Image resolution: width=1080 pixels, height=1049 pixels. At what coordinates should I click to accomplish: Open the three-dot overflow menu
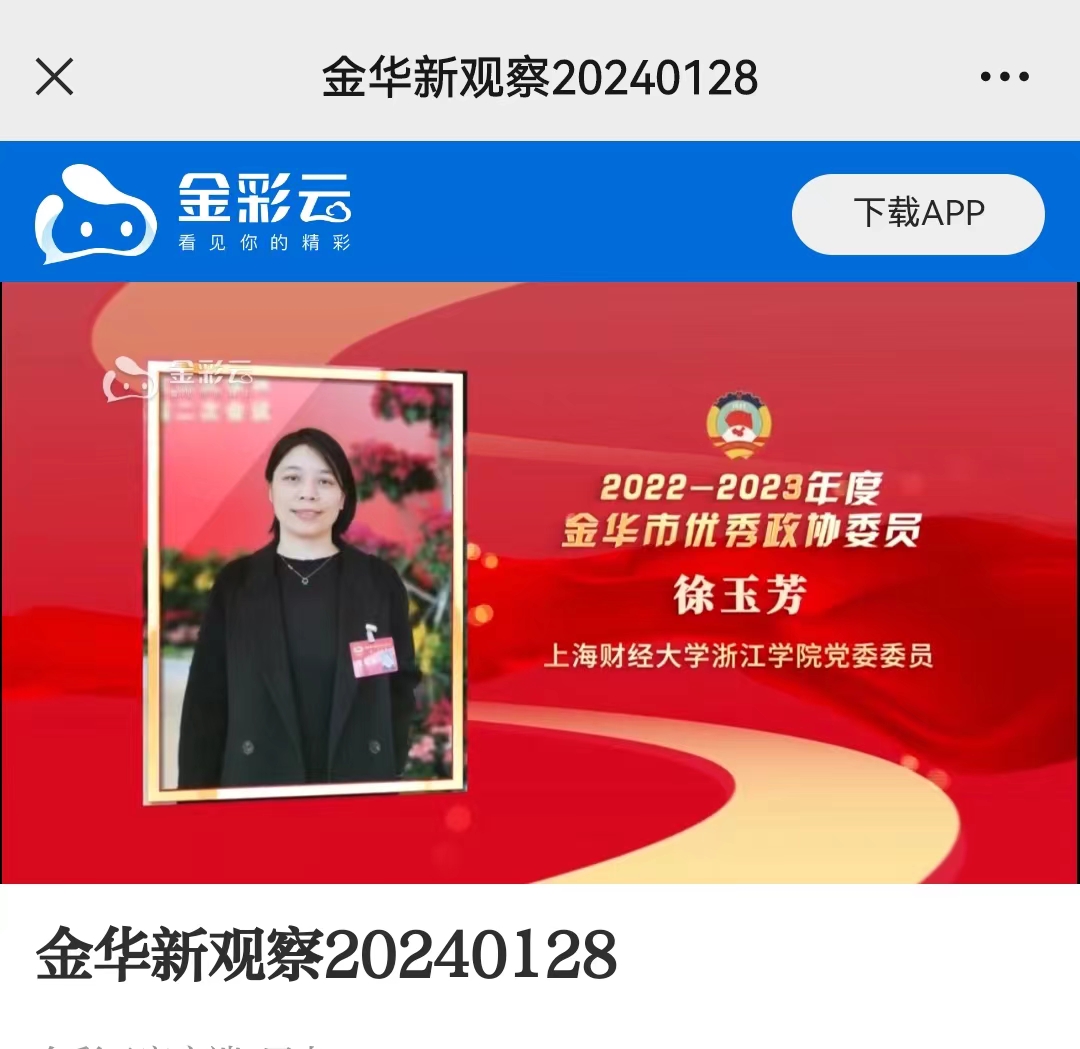(1004, 77)
